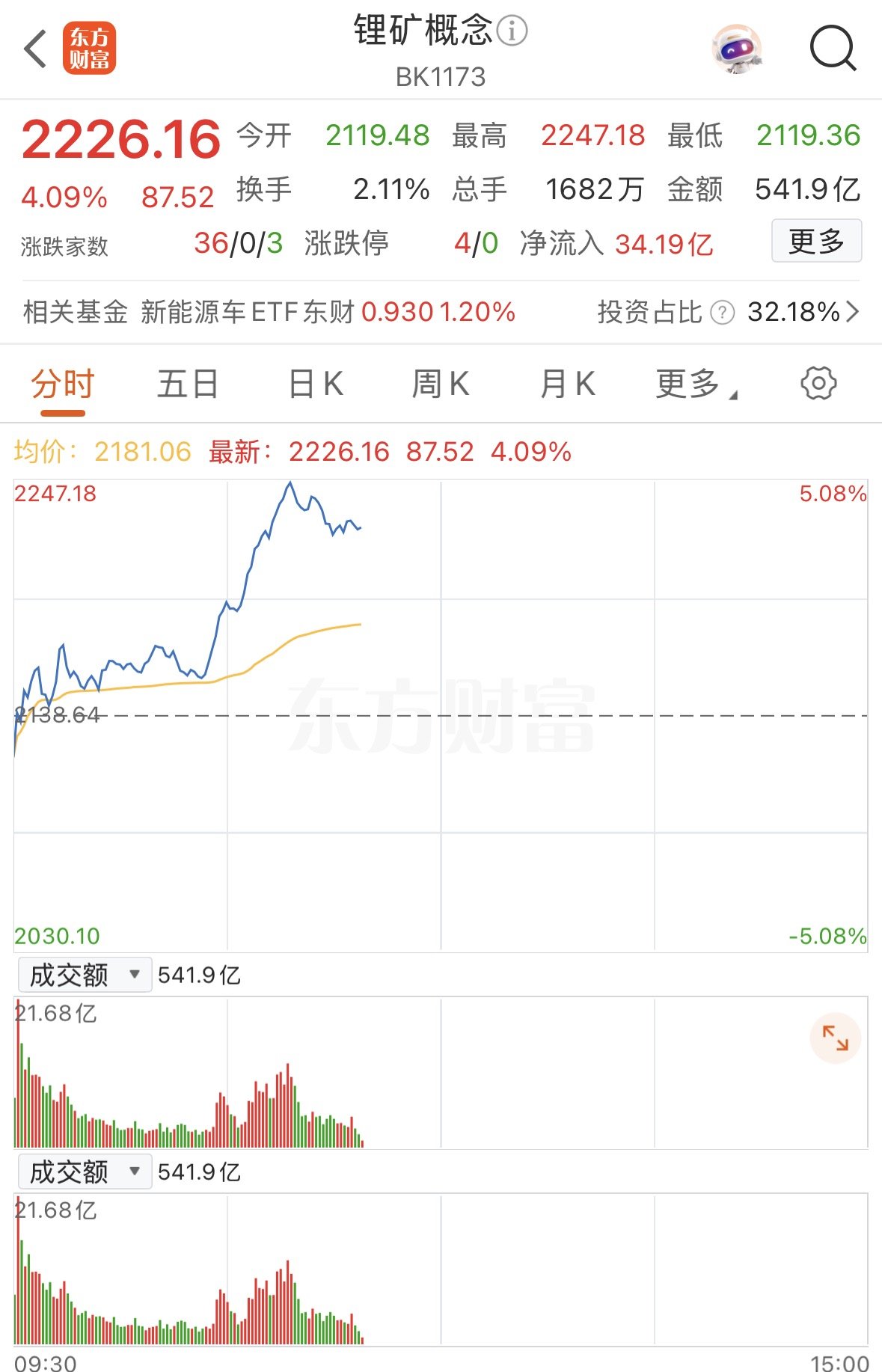
Task: Open the robot assistant icon
Action: coord(737,49)
